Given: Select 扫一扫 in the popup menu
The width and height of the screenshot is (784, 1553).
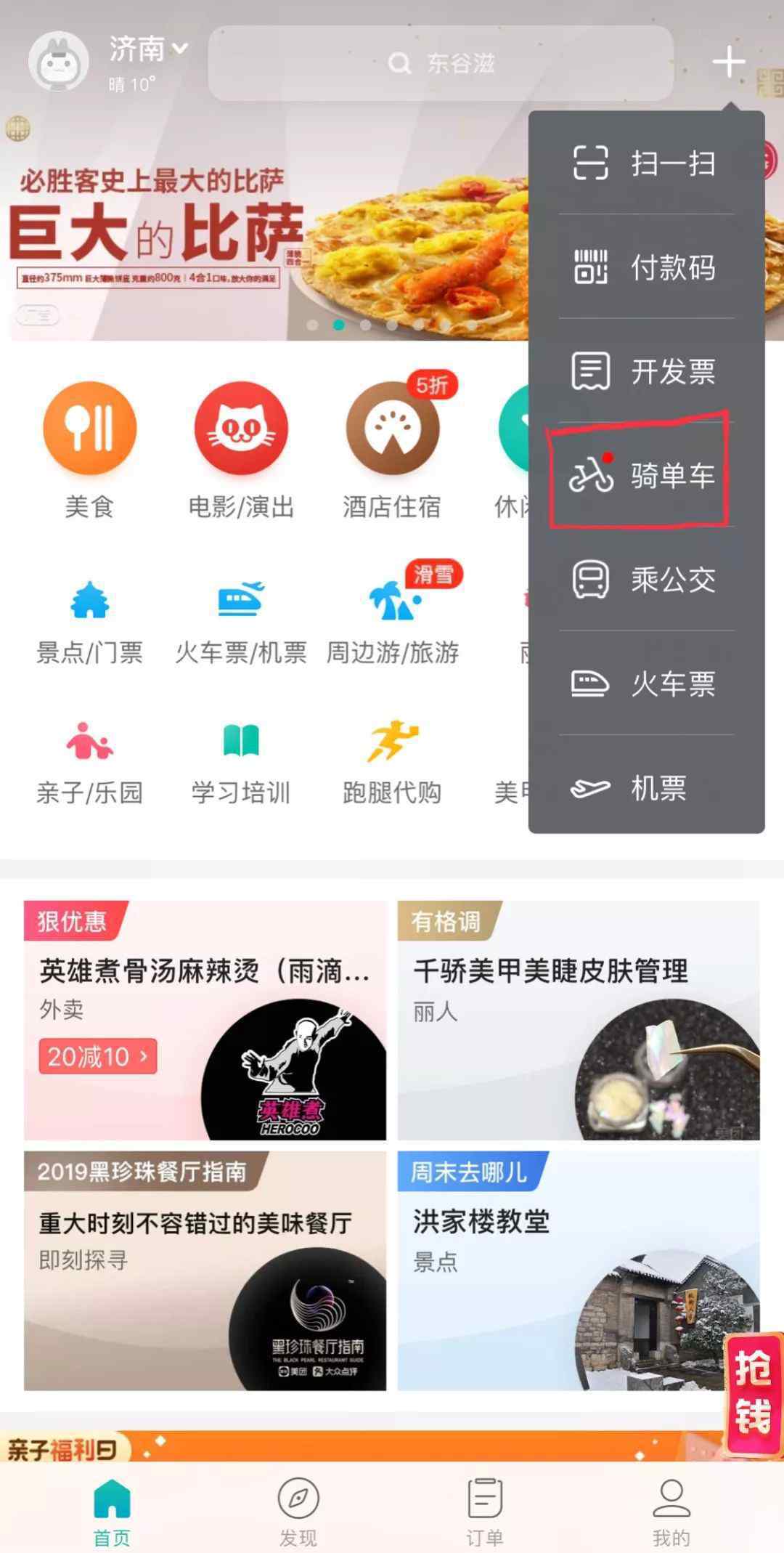Looking at the screenshot, I should pyautogui.click(x=645, y=163).
